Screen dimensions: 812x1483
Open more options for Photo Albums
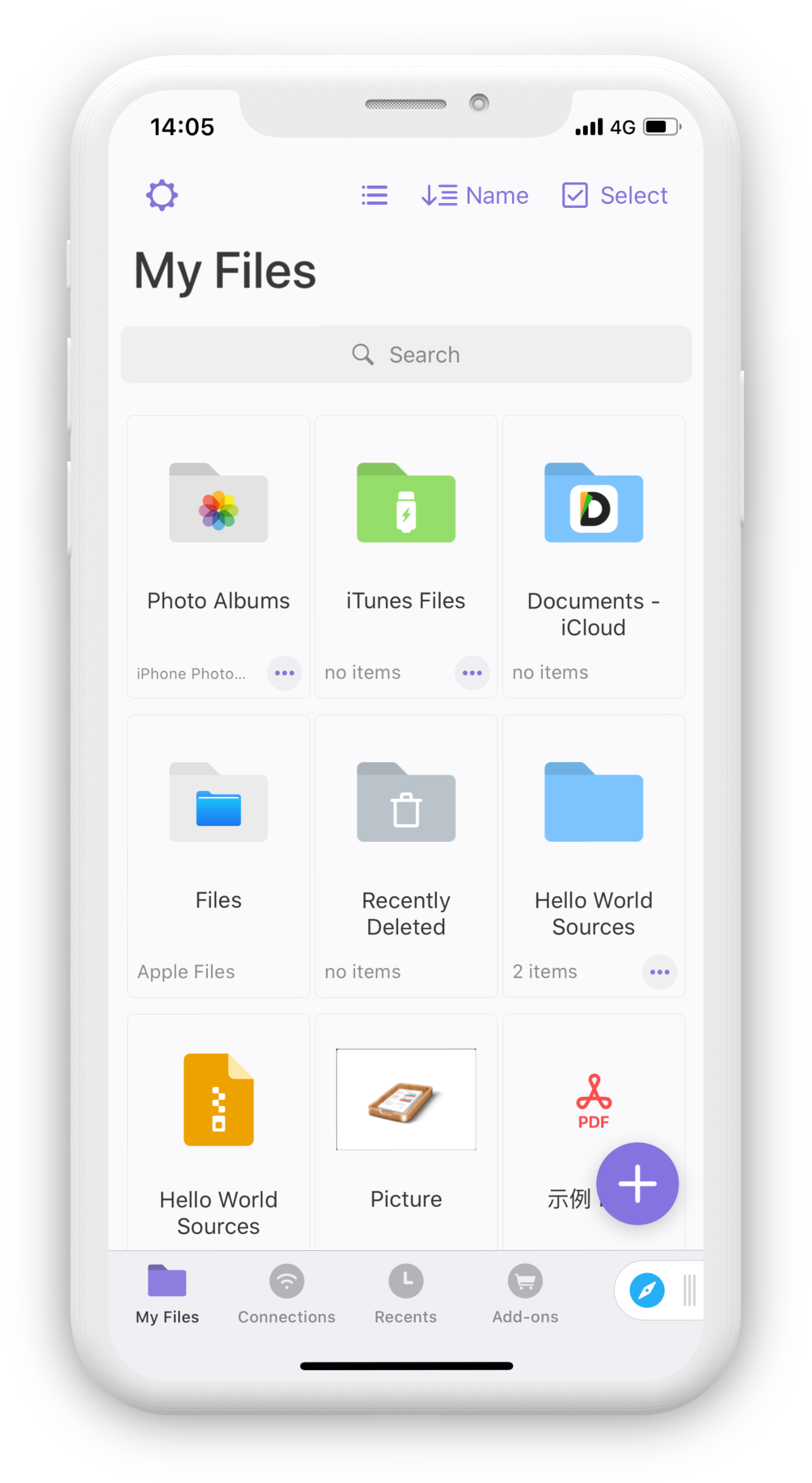coord(284,673)
